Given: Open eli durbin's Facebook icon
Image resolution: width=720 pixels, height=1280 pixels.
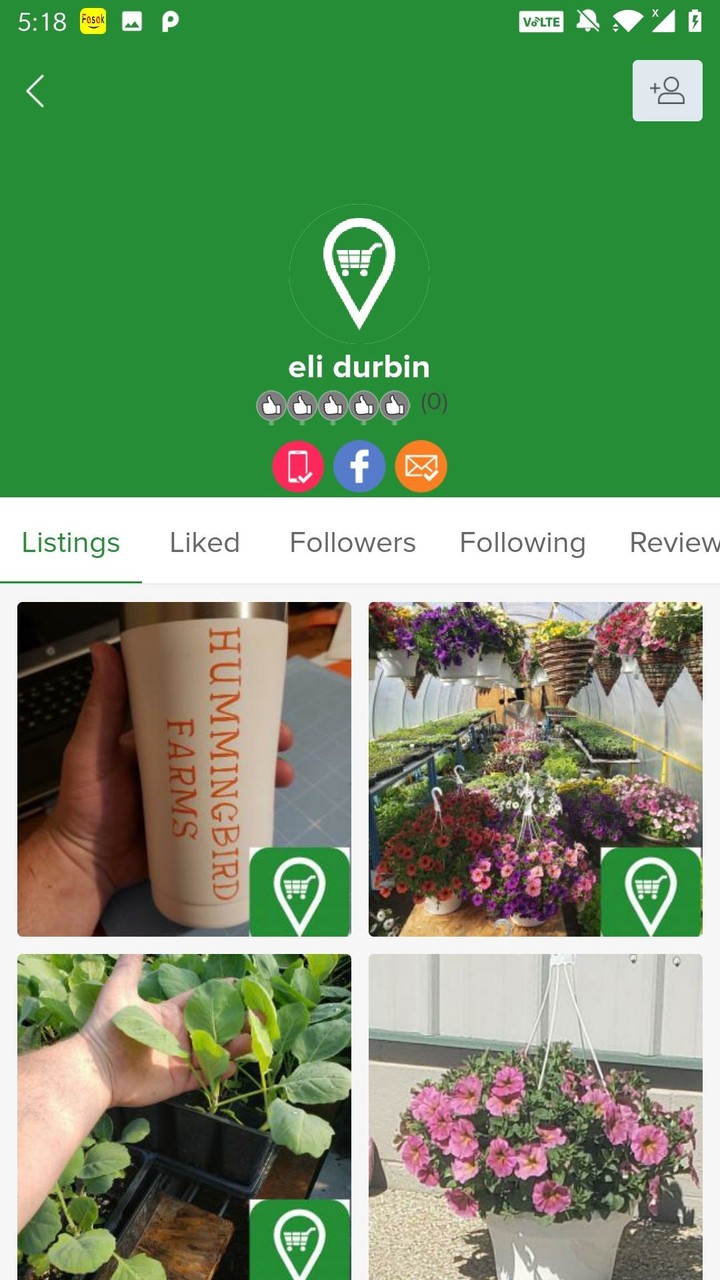Looking at the screenshot, I should [359, 466].
